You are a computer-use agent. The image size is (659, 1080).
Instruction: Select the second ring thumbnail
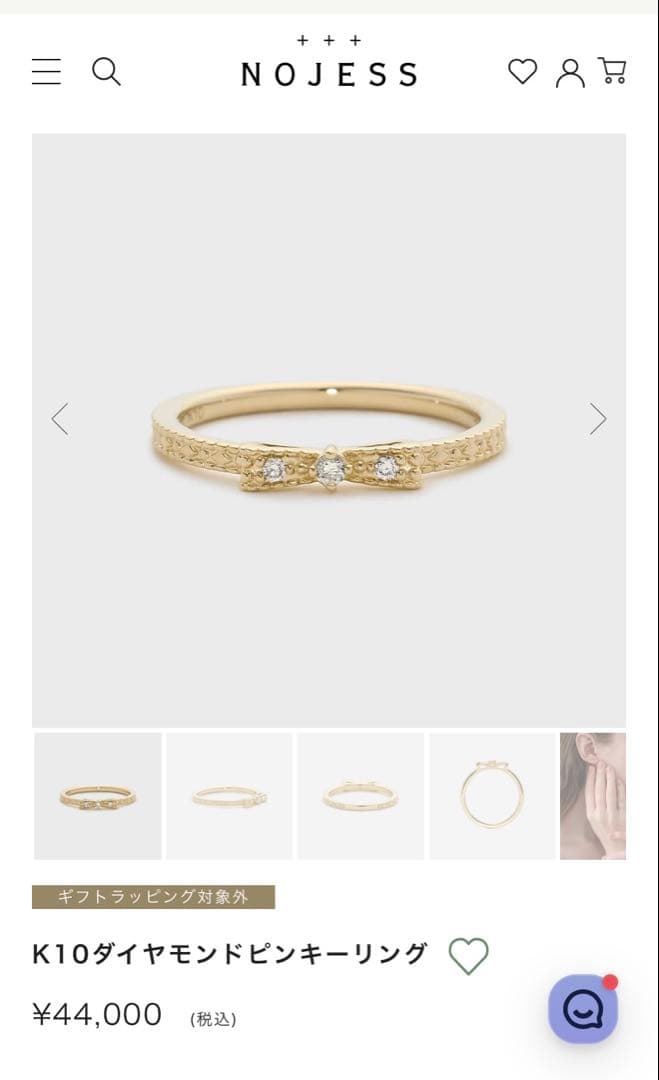pyautogui.click(x=229, y=796)
